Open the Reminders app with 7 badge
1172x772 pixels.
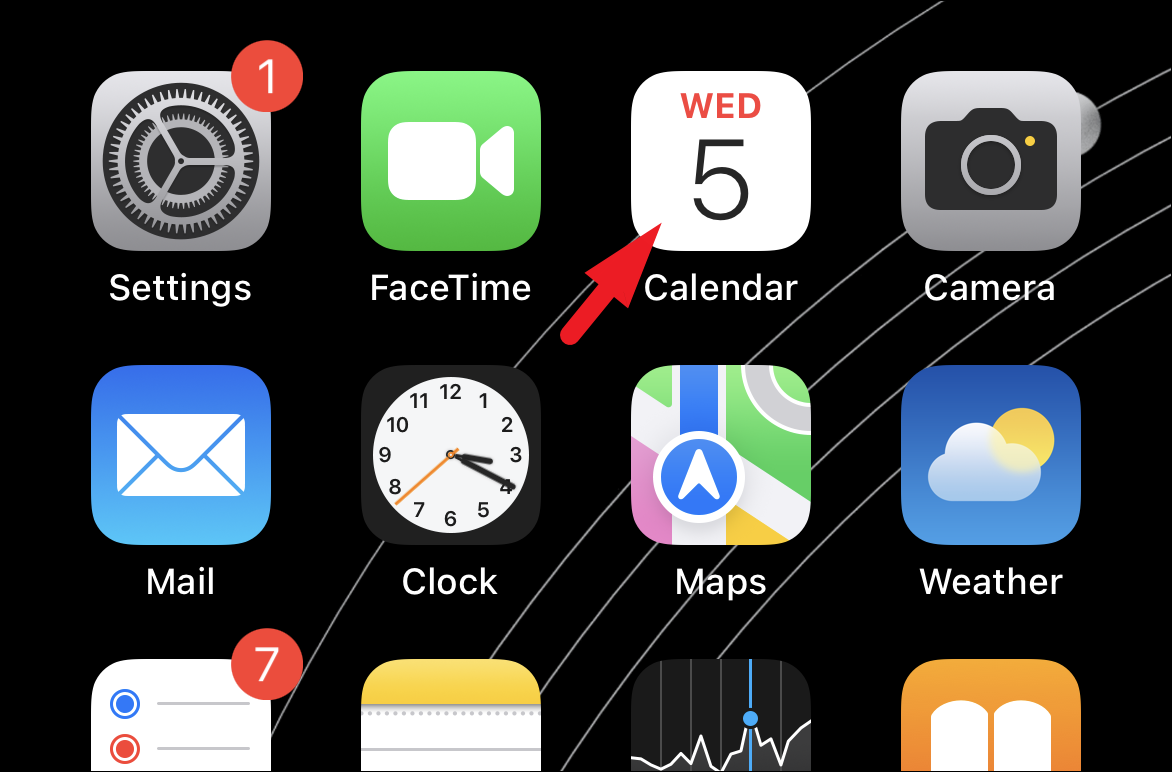[181, 715]
